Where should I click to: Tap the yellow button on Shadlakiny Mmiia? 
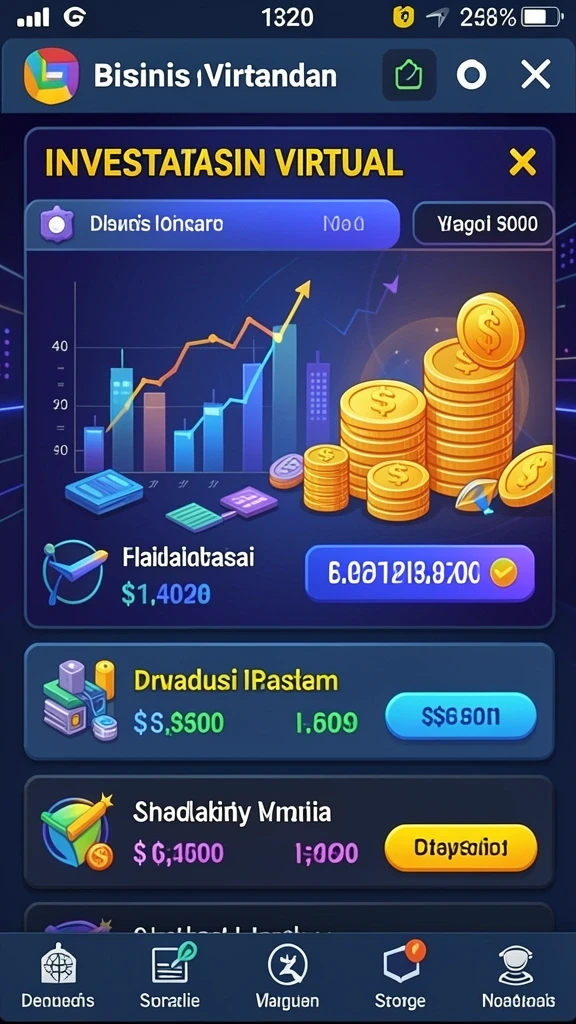pyautogui.click(x=461, y=848)
